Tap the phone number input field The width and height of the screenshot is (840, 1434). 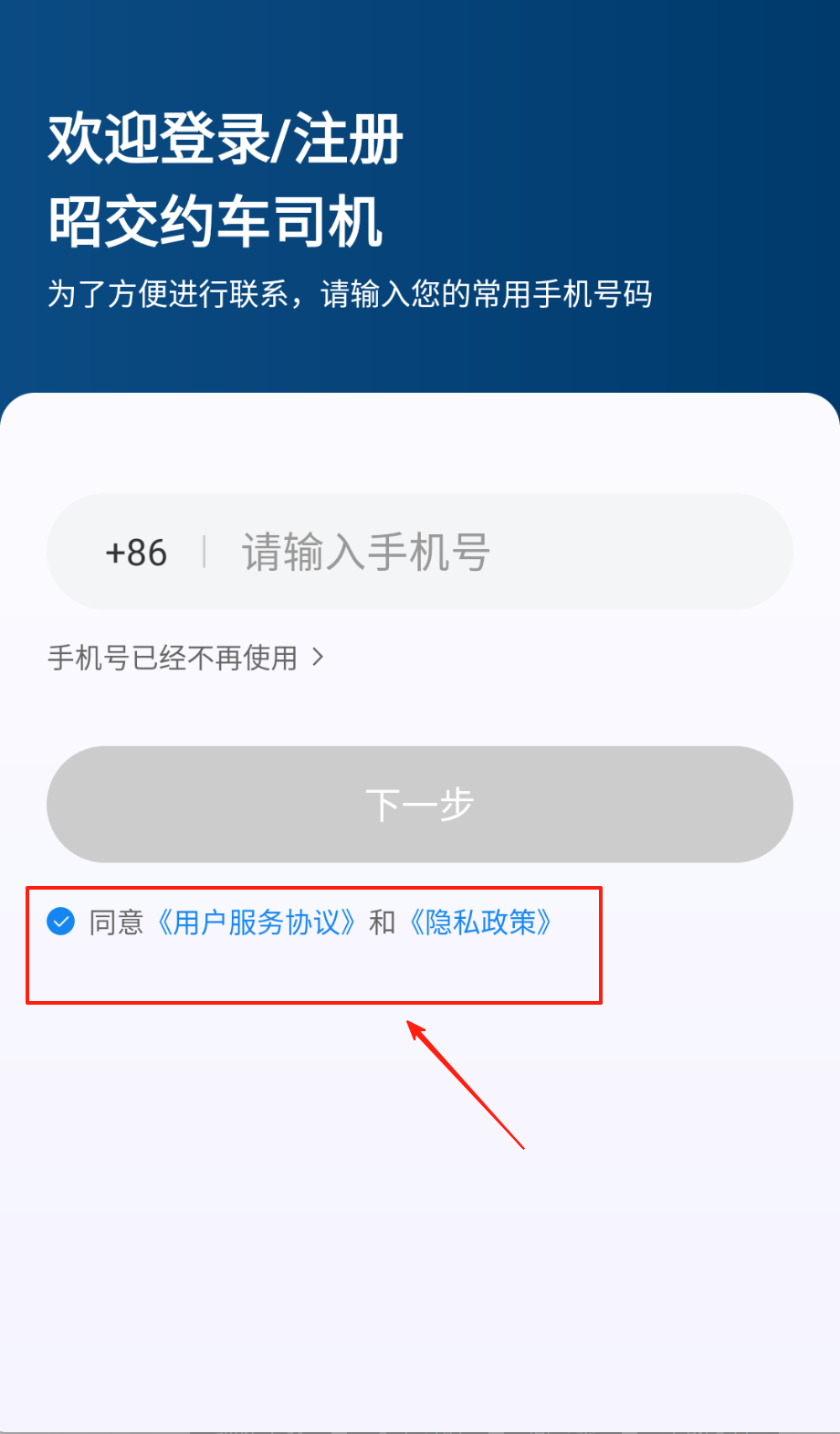(493, 553)
